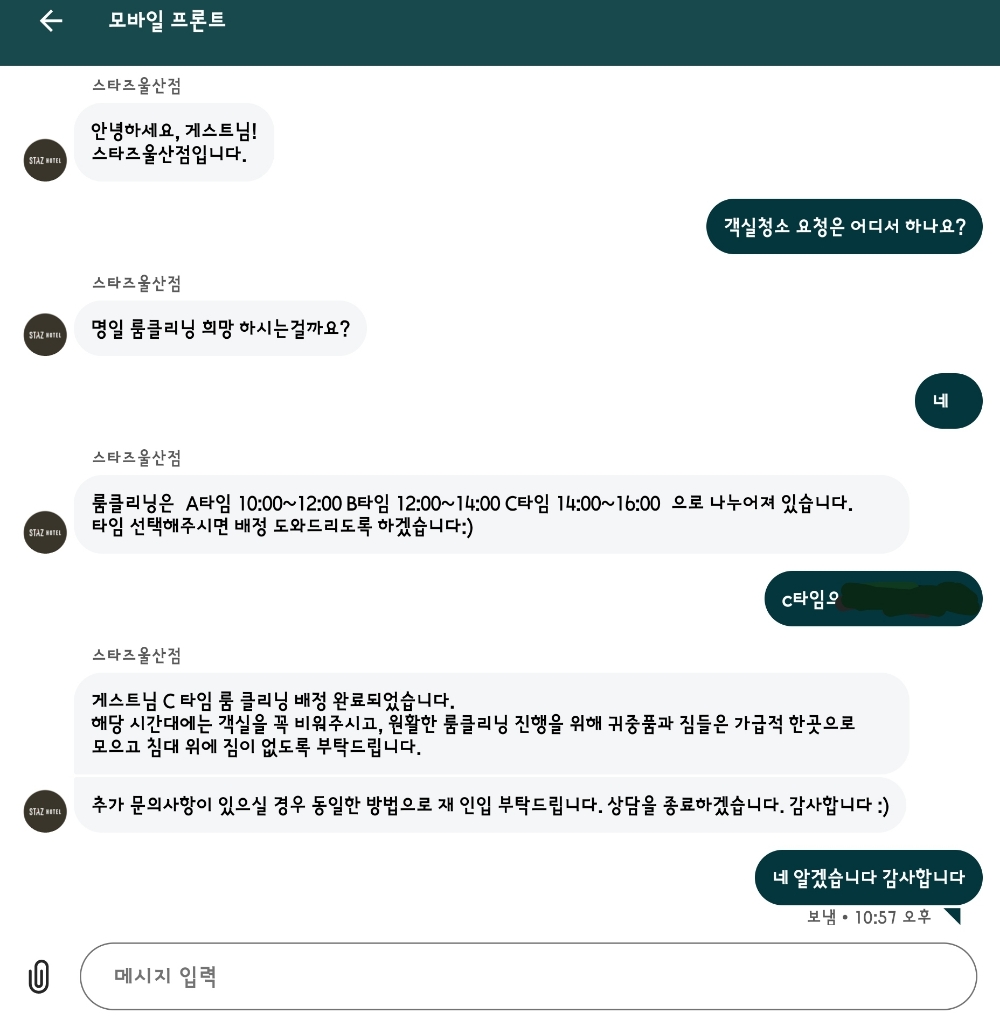Image resolution: width=1000 pixels, height=1027 pixels.
Task: Tap the C타임 배정 완료 confirmation bubble
Action: pyautogui.click(x=491, y=722)
